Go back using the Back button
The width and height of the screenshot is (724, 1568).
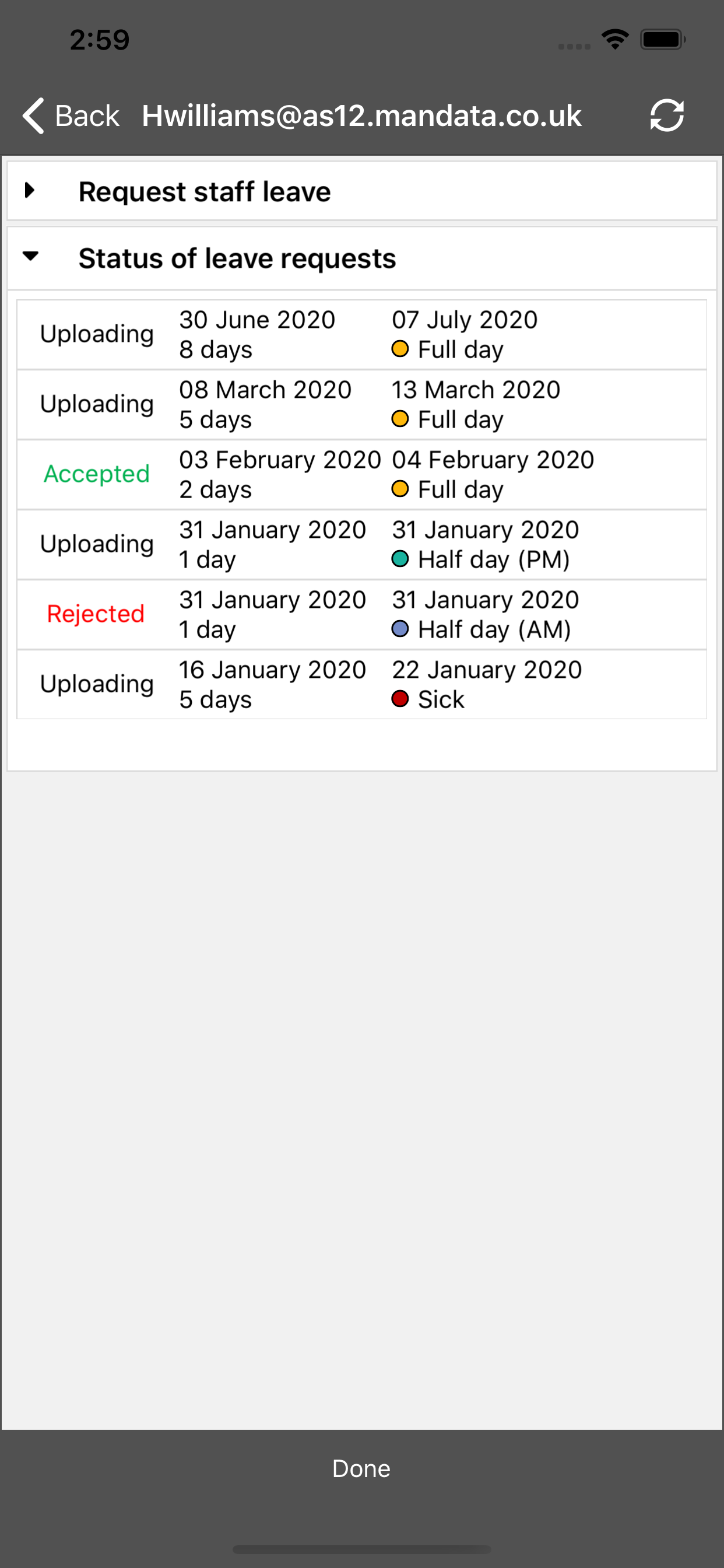(71, 116)
